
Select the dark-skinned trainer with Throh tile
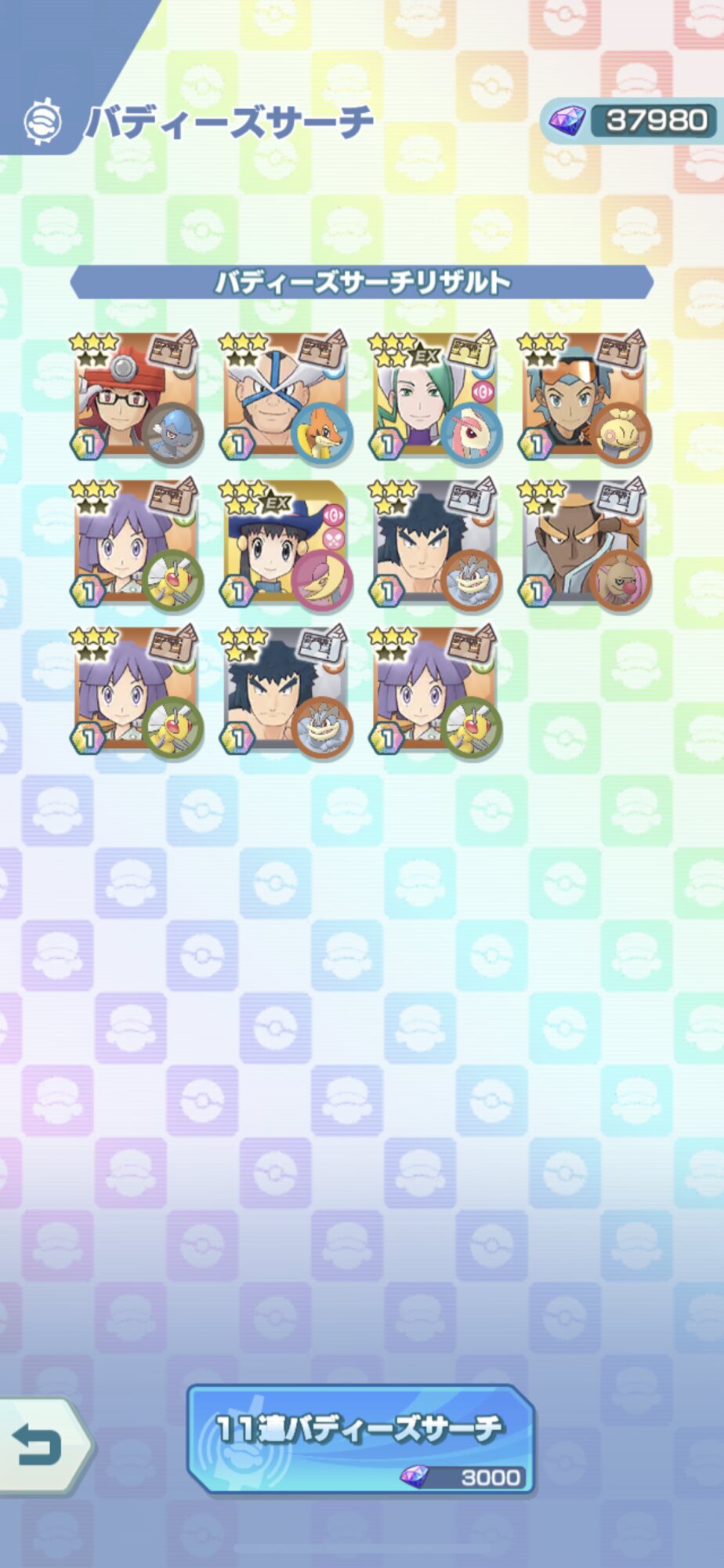click(584, 545)
